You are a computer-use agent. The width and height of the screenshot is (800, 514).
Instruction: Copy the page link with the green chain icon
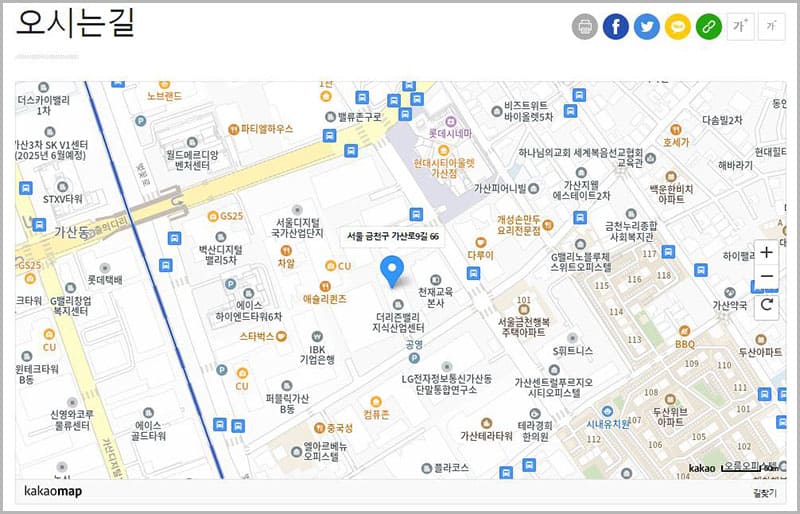pos(709,26)
